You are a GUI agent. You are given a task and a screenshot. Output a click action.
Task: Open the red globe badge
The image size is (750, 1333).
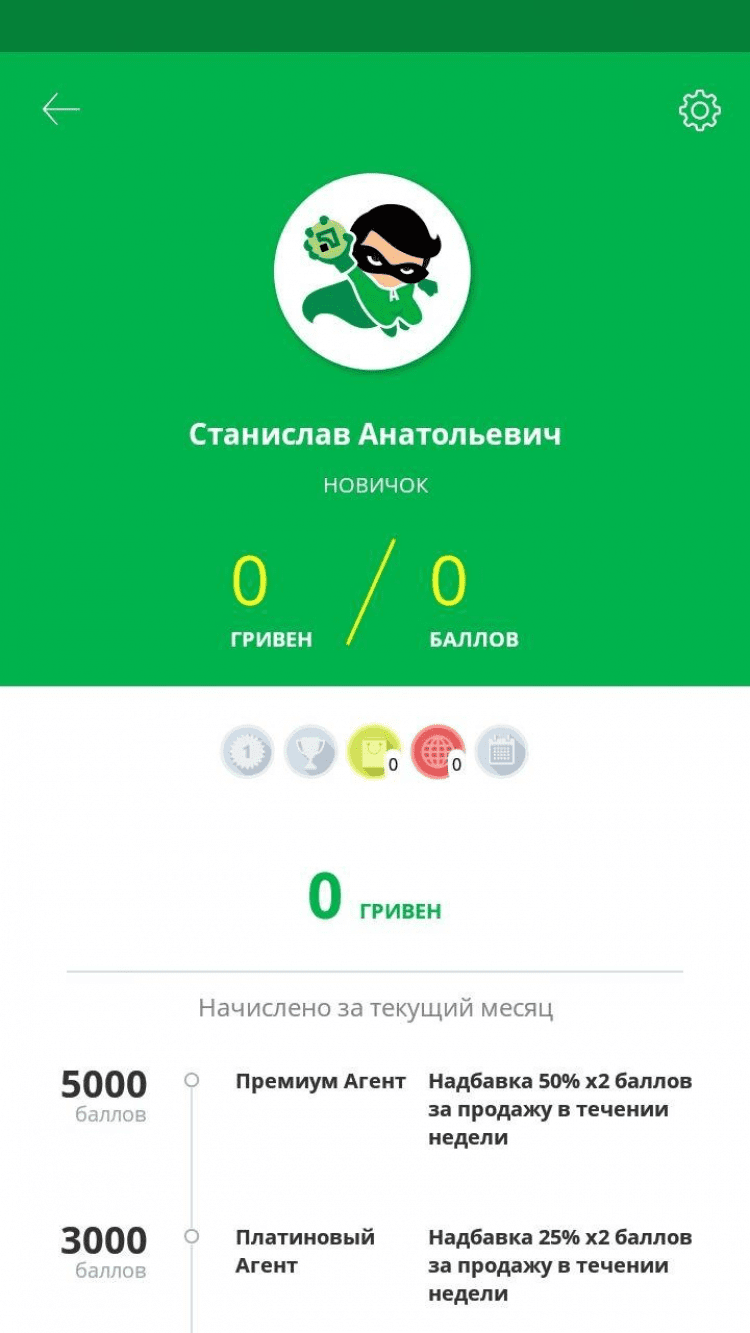pyautogui.click(x=437, y=752)
